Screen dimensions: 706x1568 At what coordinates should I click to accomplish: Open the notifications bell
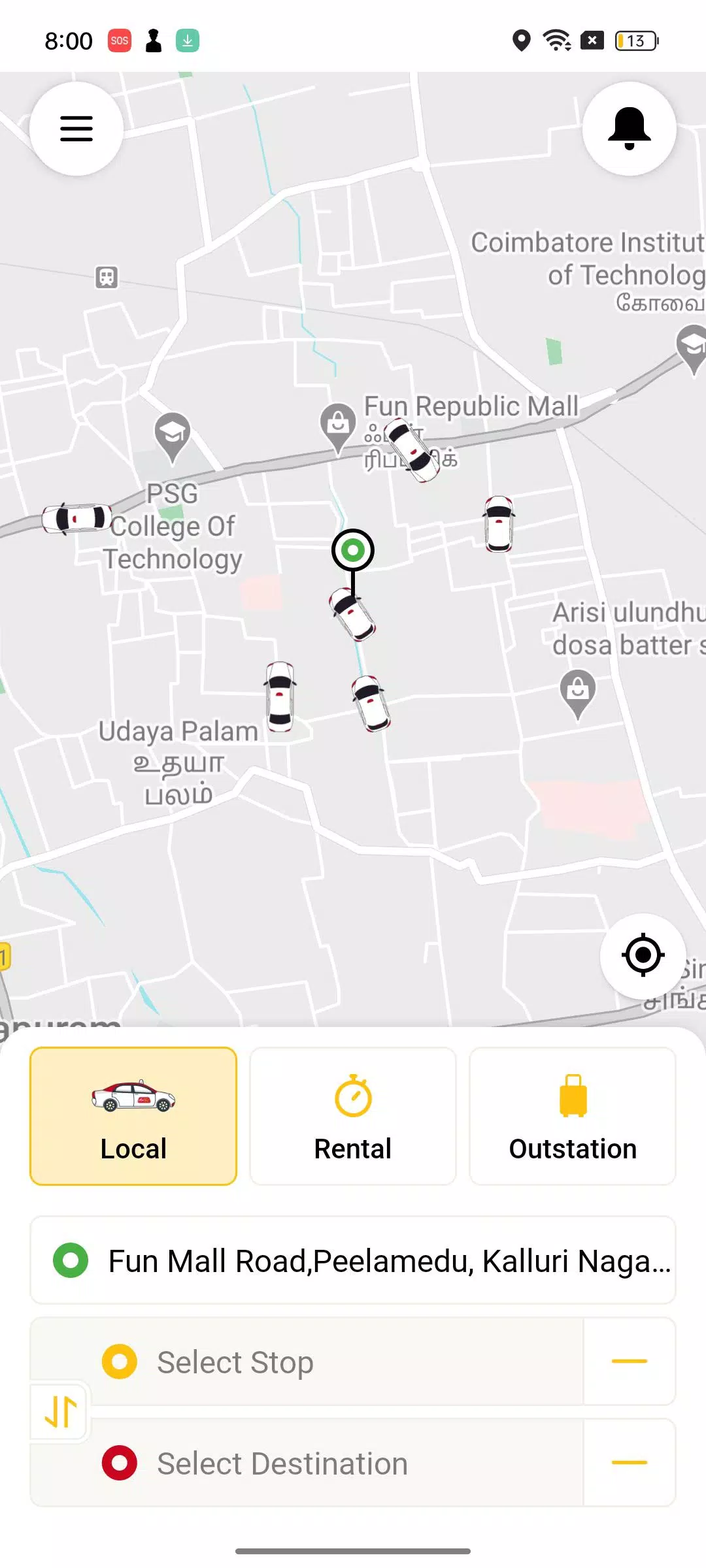click(x=629, y=129)
